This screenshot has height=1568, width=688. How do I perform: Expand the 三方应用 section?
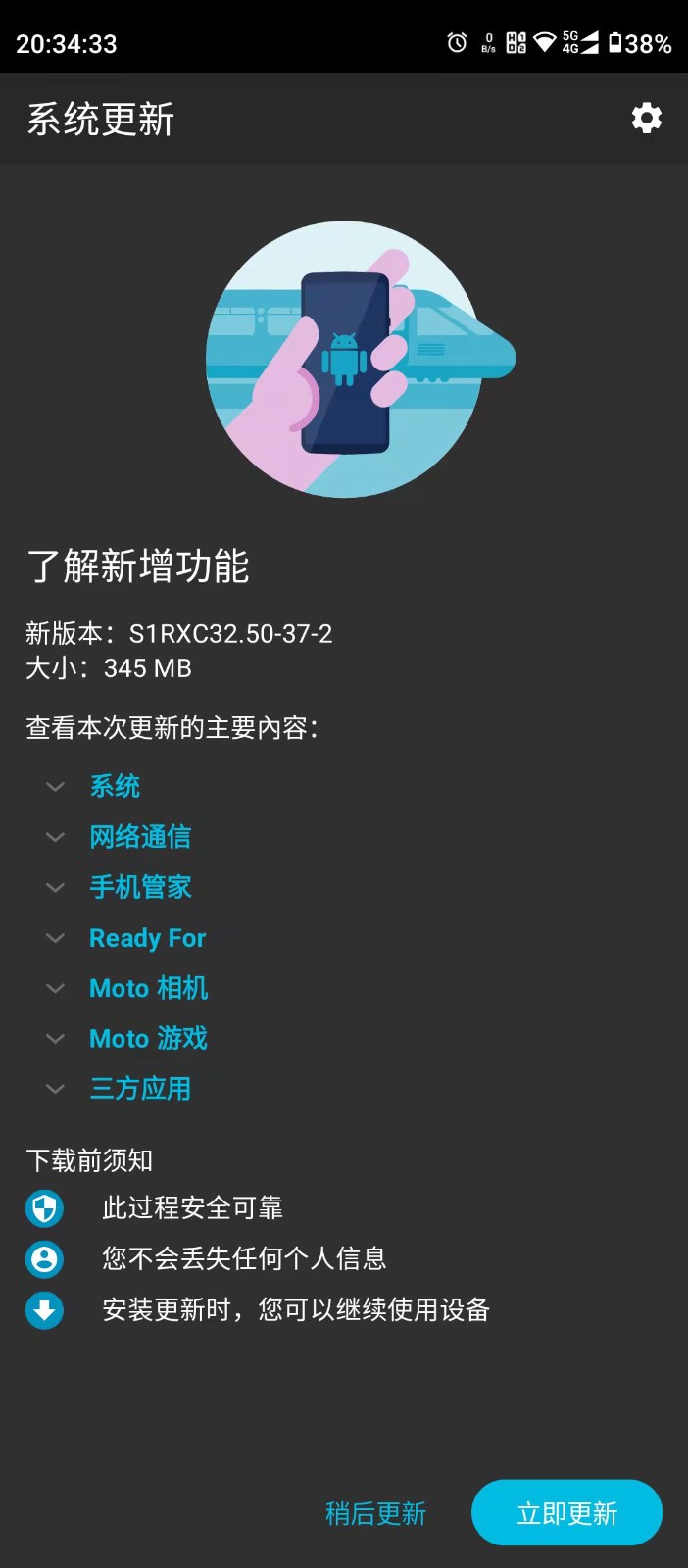tap(139, 1089)
